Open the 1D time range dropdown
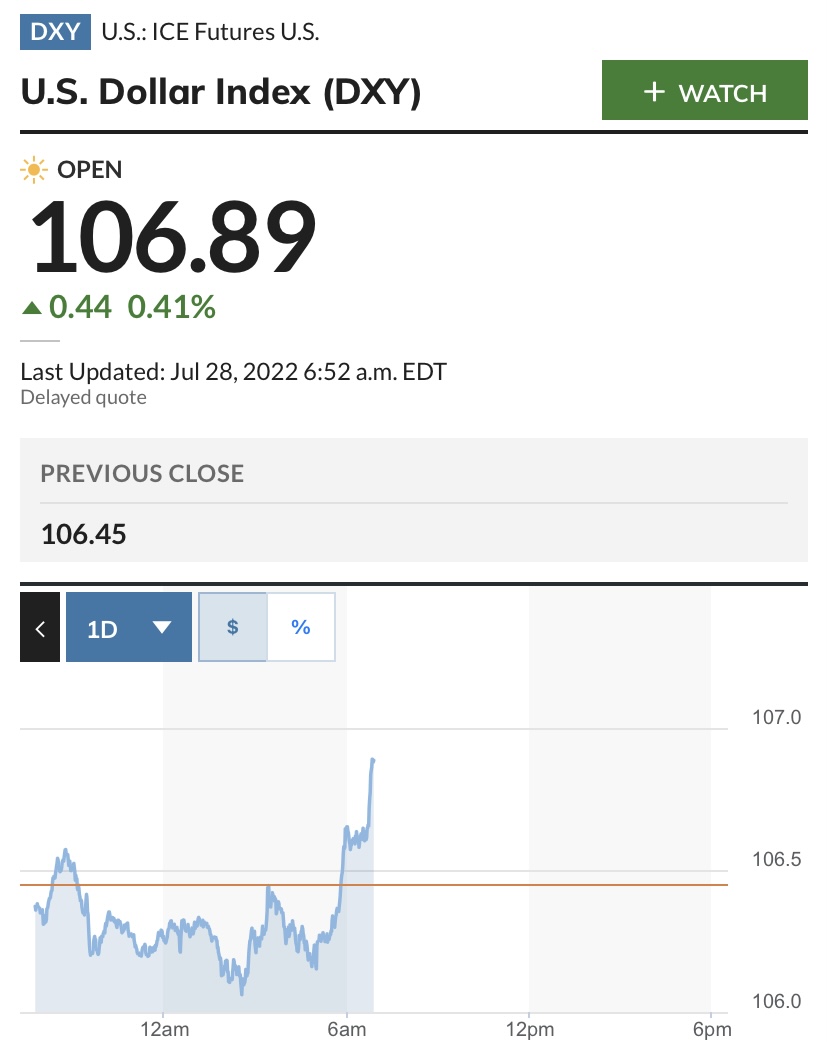Image resolution: width=827 pixels, height=1042 pixels. (129, 627)
